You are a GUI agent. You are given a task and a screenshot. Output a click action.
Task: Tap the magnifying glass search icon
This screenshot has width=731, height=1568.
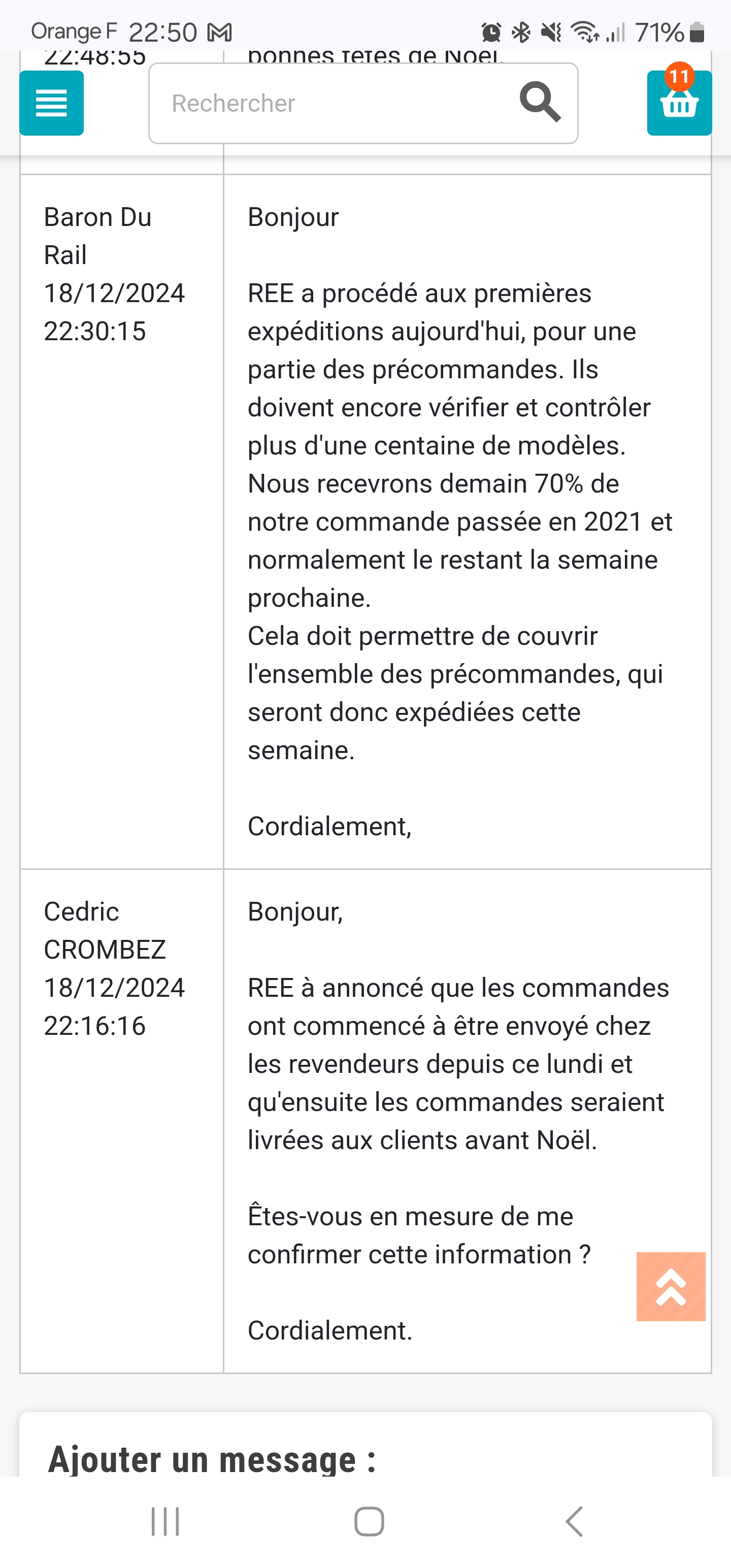(540, 102)
